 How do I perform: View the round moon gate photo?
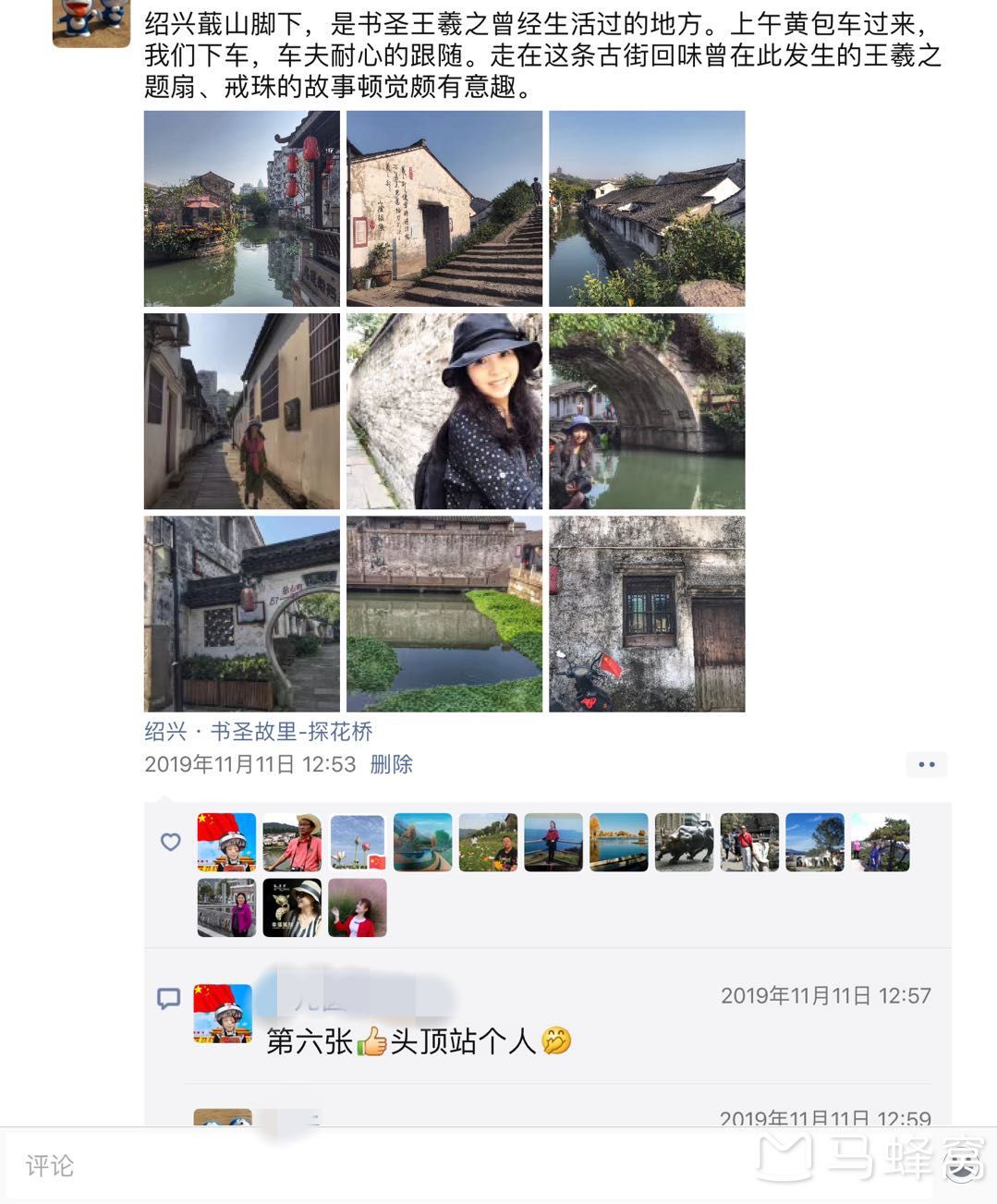(241, 613)
